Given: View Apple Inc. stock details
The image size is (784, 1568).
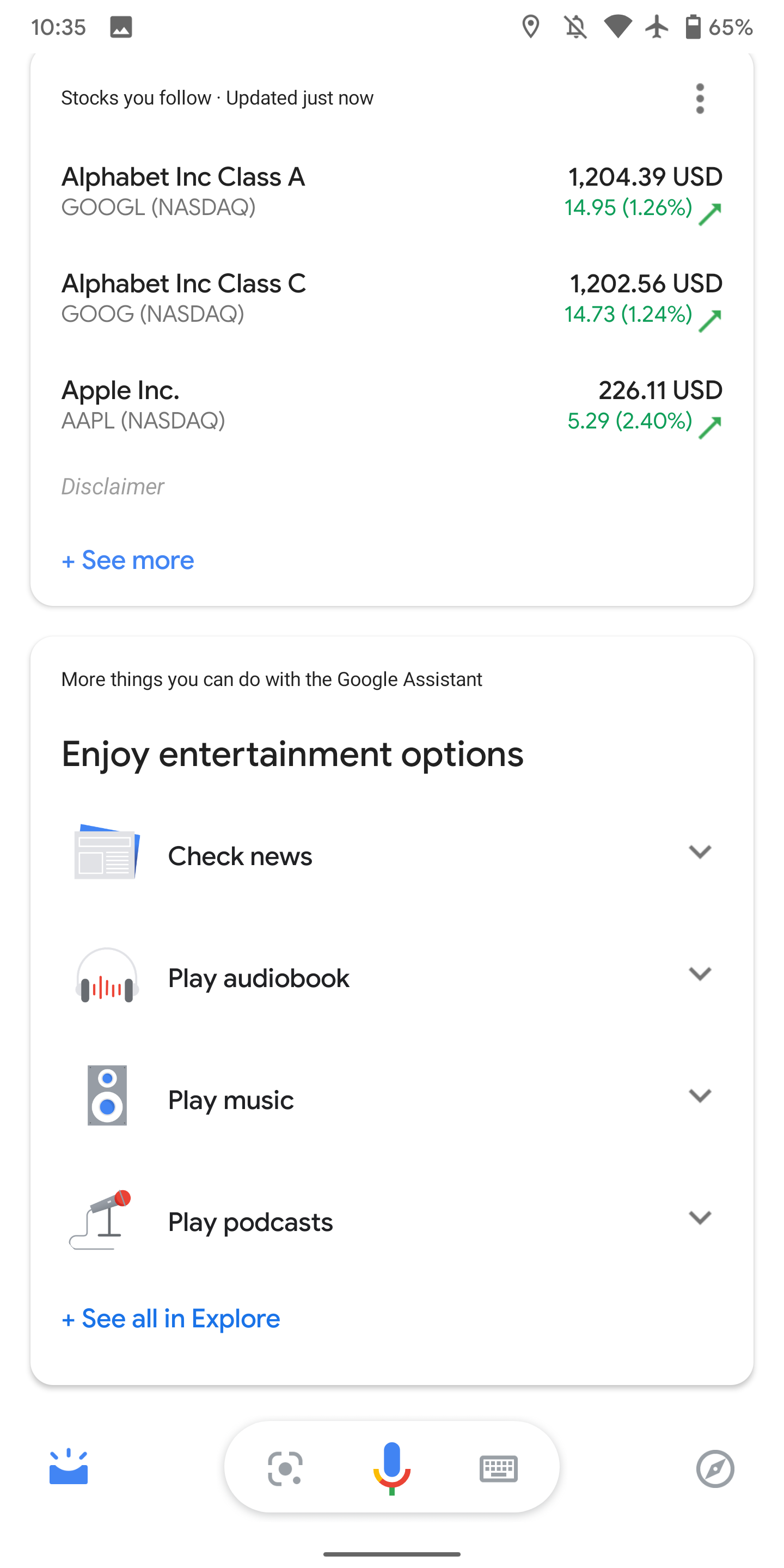Looking at the screenshot, I should [392, 406].
